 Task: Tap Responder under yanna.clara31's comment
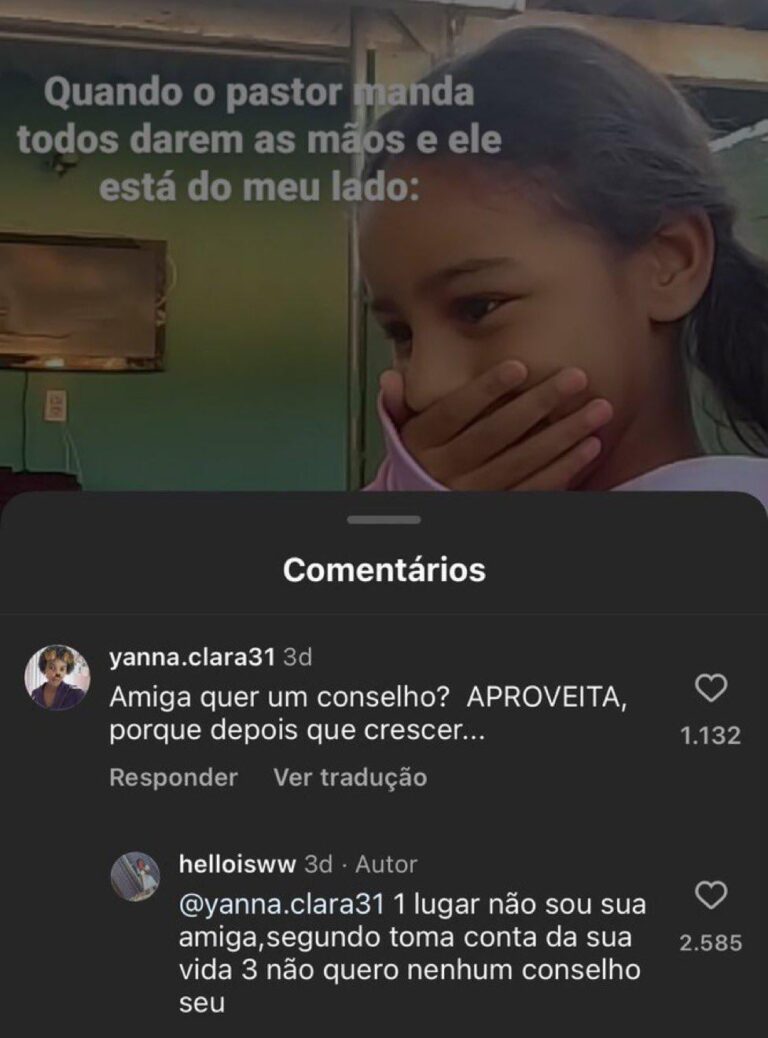(x=173, y=777)
